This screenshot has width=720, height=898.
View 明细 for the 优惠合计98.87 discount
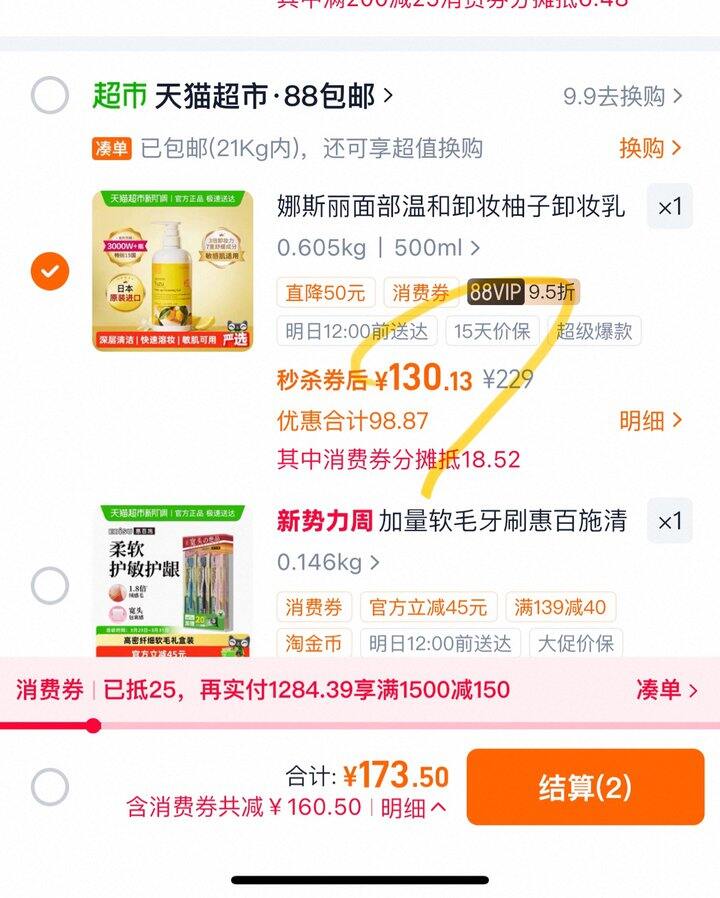point(650,420)
